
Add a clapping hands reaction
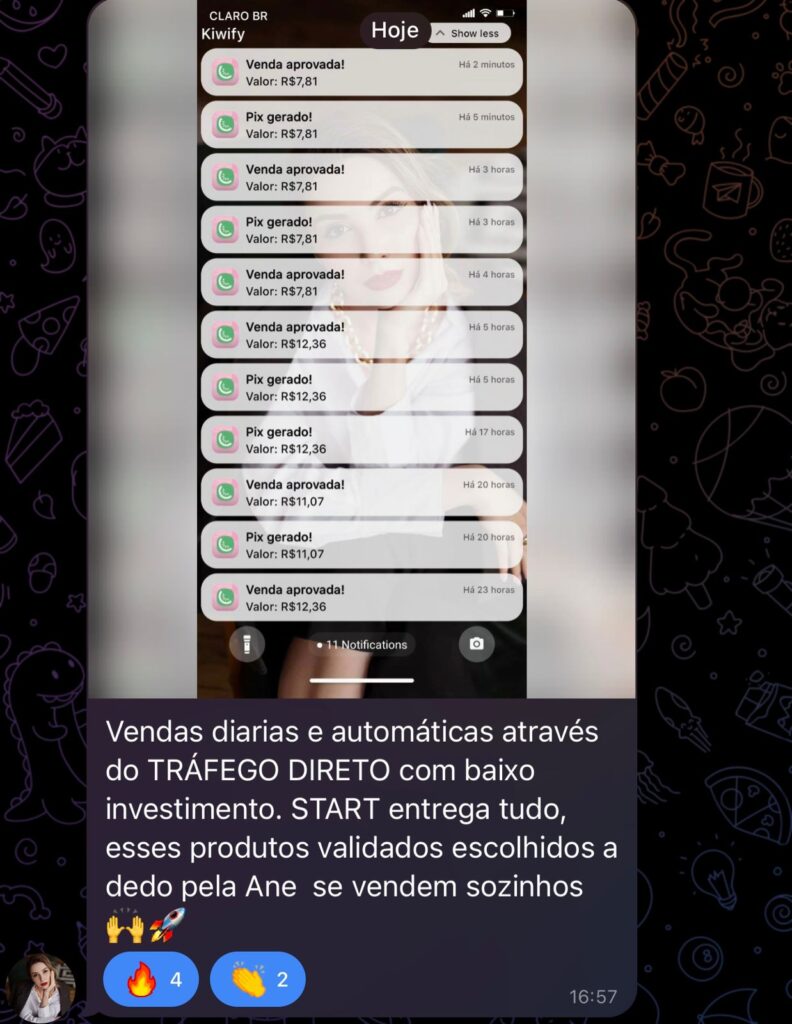(257, 979)
